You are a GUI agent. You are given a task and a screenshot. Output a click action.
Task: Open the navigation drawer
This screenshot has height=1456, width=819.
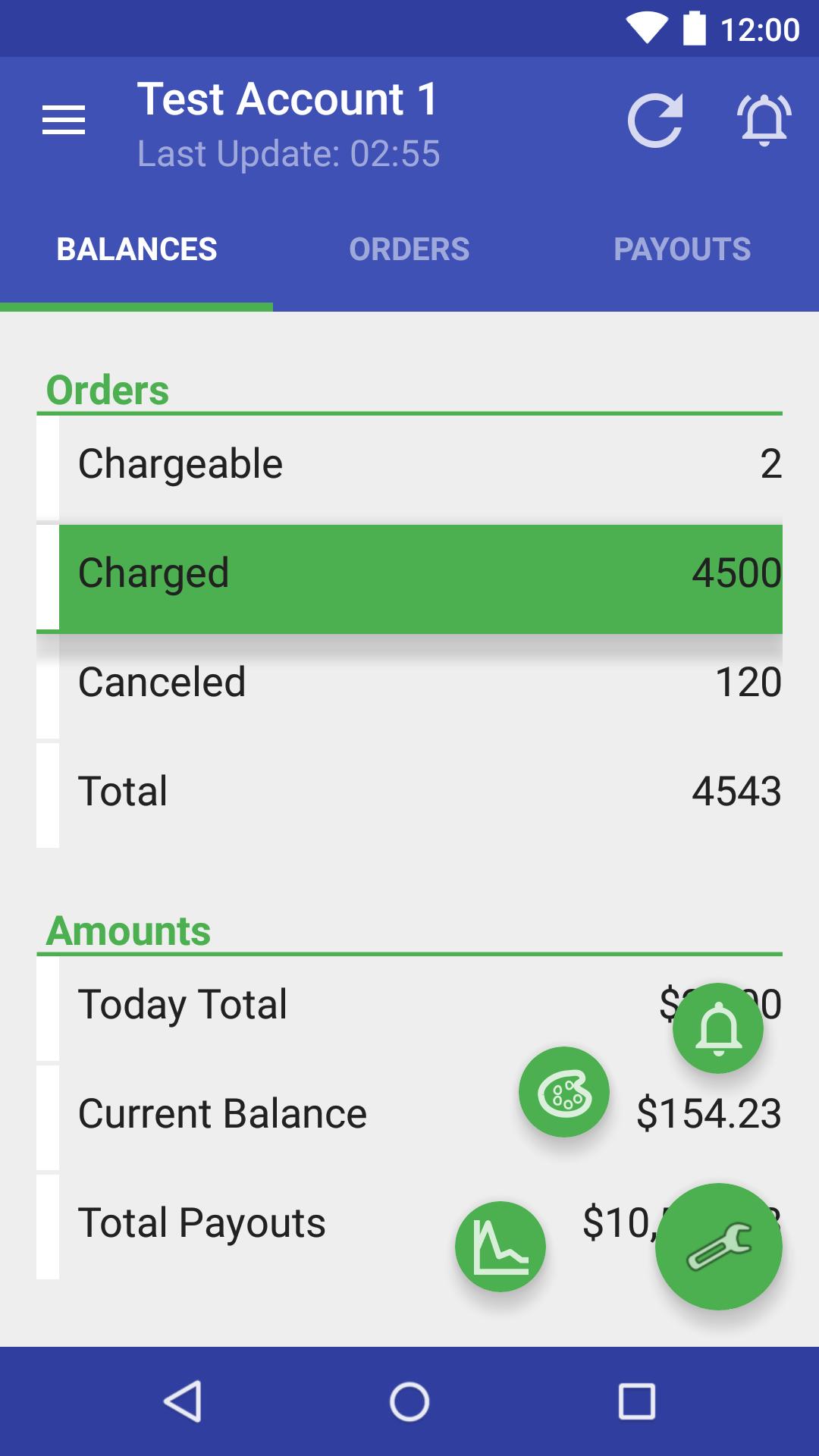62,120
